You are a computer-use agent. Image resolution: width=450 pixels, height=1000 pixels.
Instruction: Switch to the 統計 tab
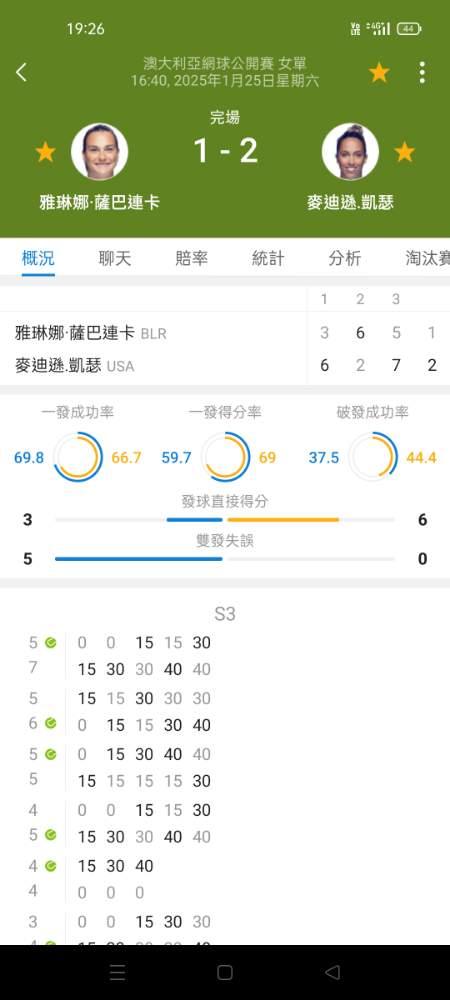[268, 258]
